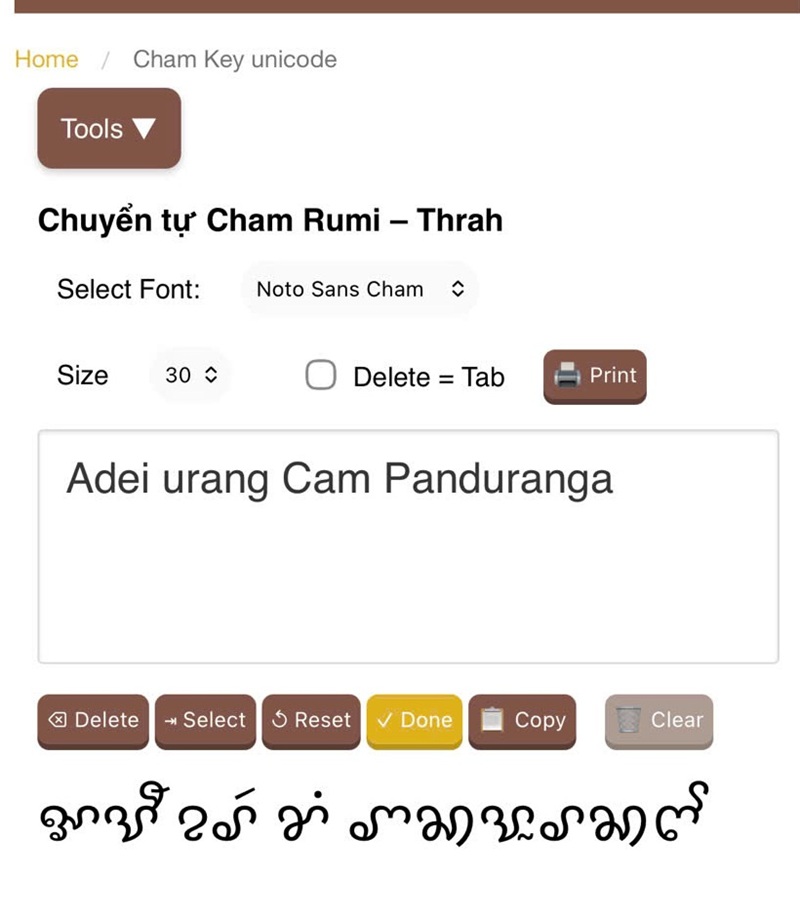Tap the Delete button
Viewport: 800px width, 918px height.
coord(93,720)
